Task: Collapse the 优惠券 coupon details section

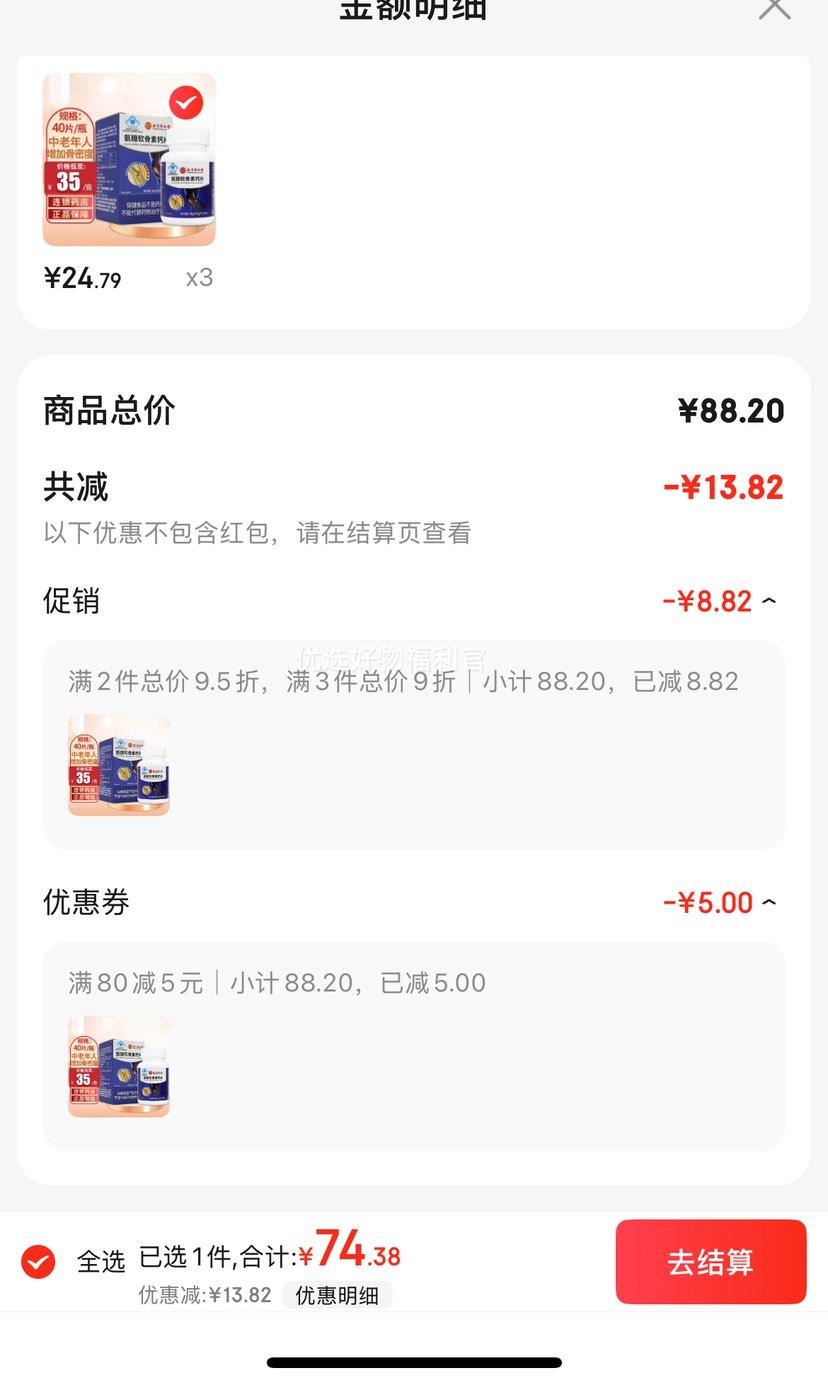Action: [768, 903]
